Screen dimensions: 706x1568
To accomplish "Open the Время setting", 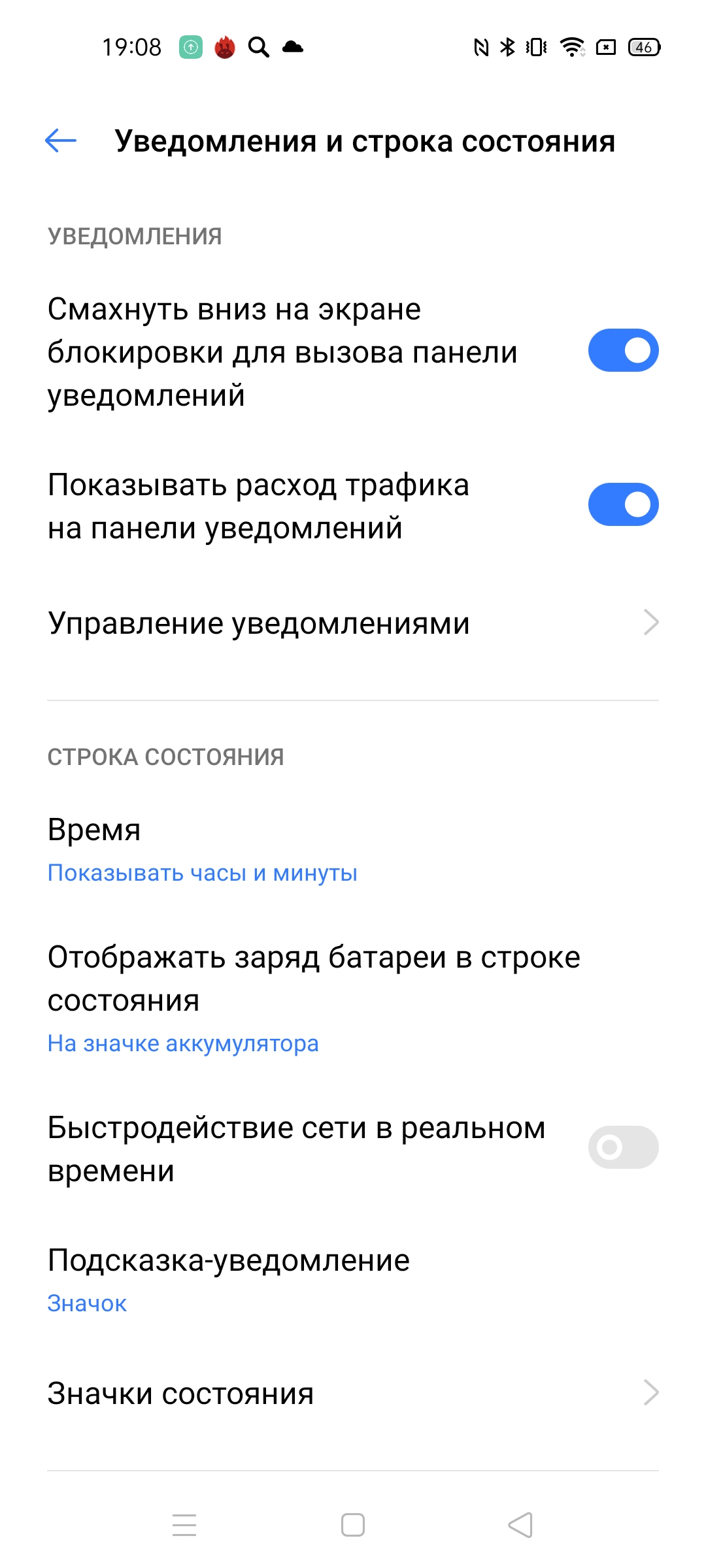I will [353, 849].
